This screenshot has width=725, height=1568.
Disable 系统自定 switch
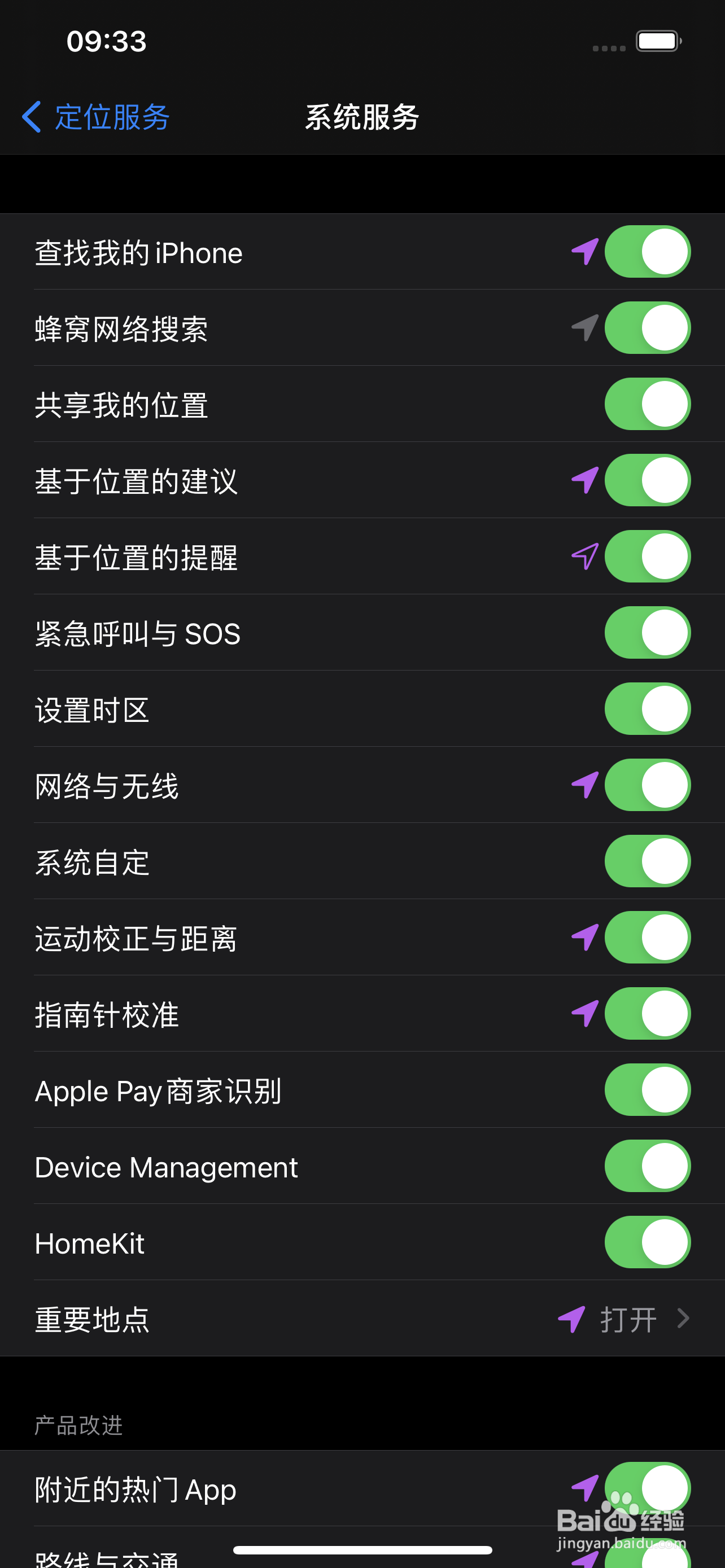[x=647, y=861]
